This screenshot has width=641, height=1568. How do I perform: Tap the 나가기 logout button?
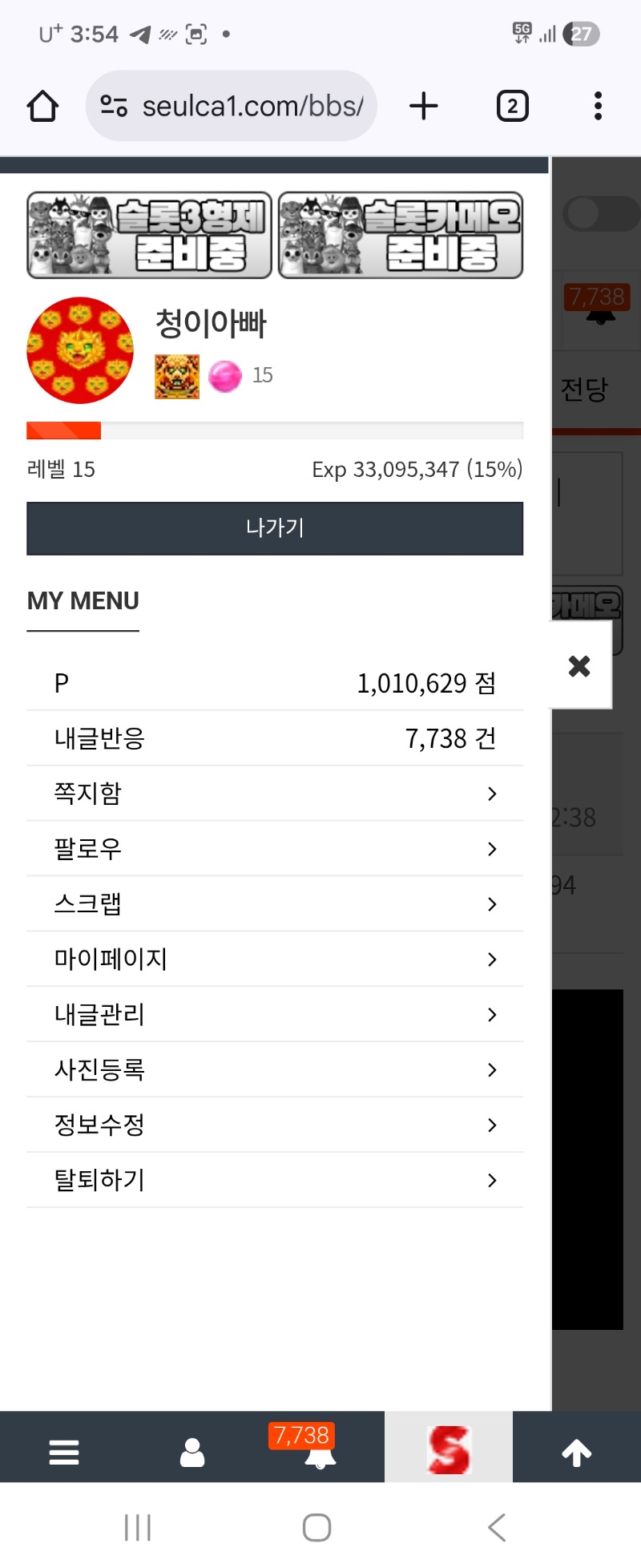click(x=275, y=528)
